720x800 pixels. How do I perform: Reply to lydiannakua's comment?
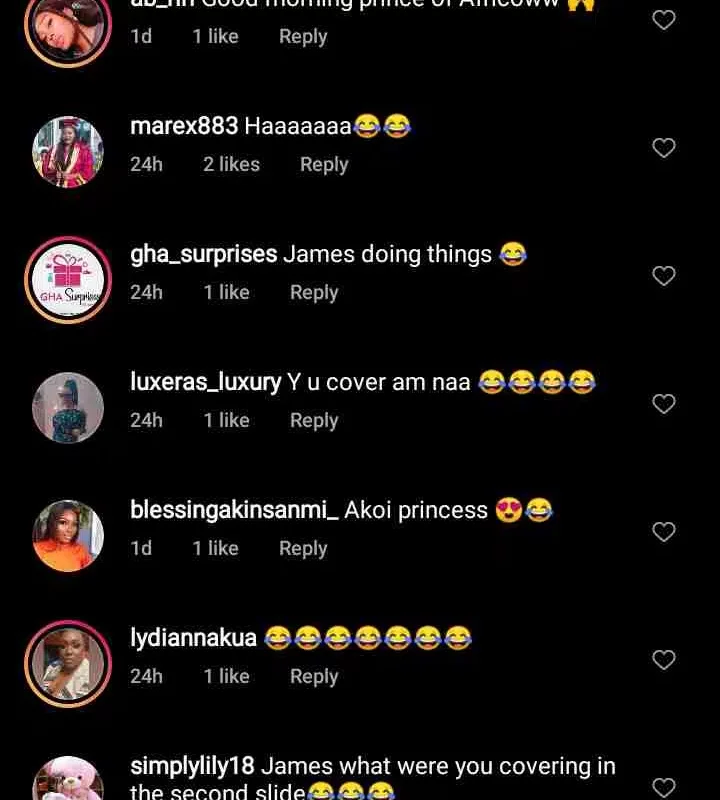314,677
